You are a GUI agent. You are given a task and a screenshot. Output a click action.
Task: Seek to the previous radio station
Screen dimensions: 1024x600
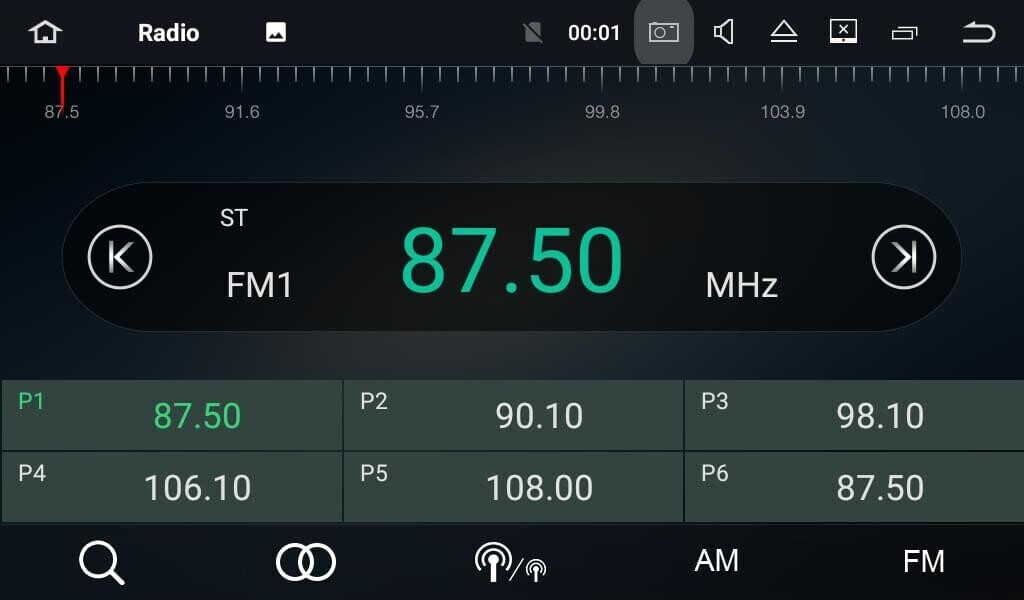[x=120, y=257]
